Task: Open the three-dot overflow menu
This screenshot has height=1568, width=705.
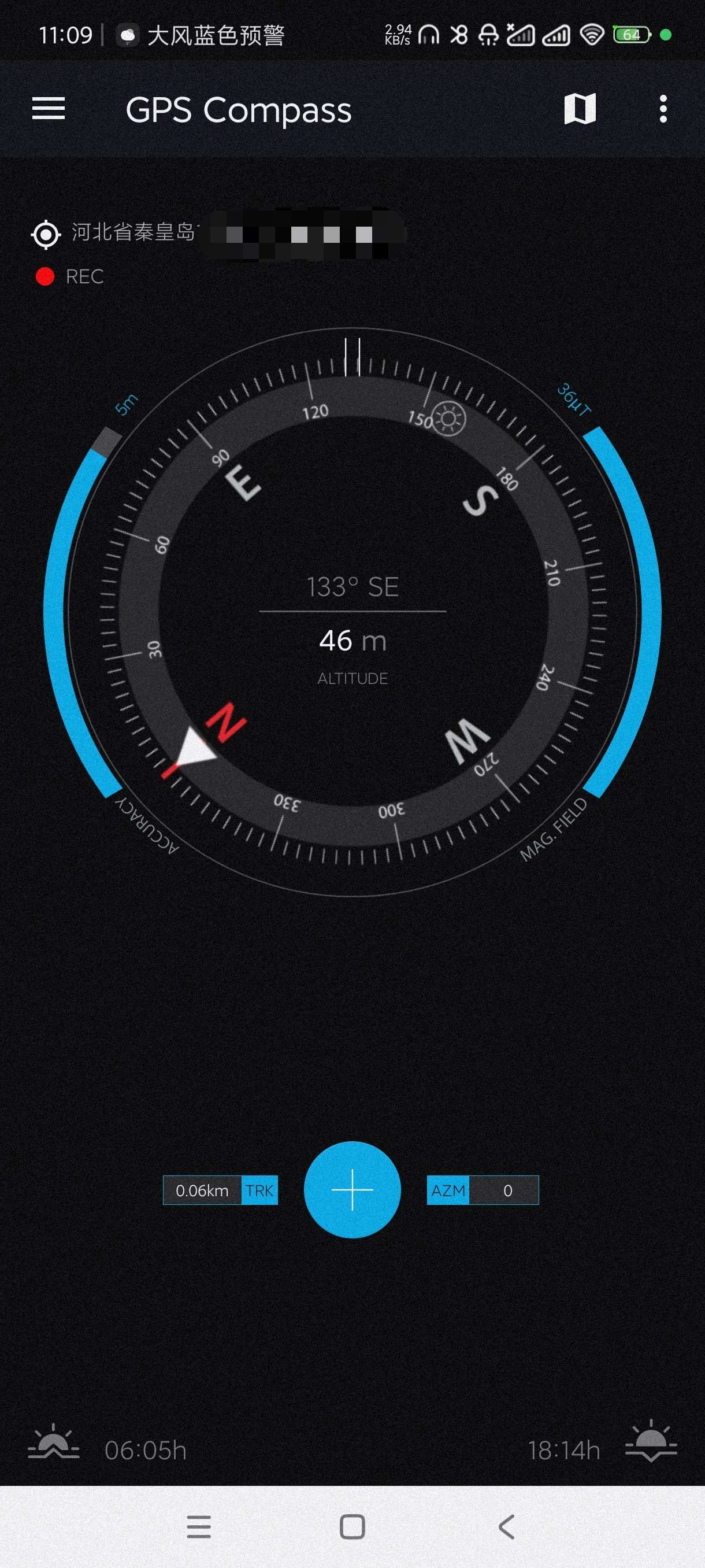Action: [x=663, y=109]
